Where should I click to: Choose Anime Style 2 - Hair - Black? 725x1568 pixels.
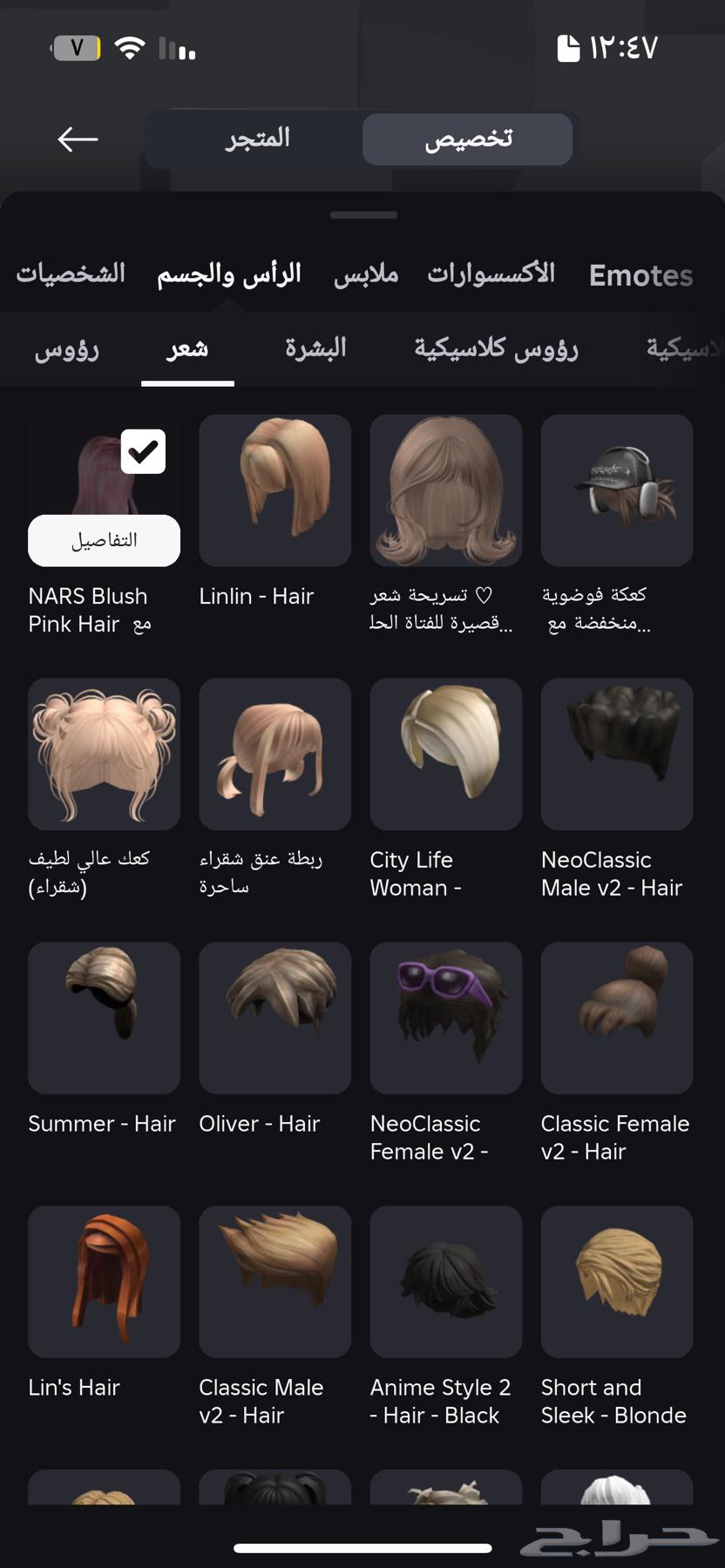click(445, 1281)
